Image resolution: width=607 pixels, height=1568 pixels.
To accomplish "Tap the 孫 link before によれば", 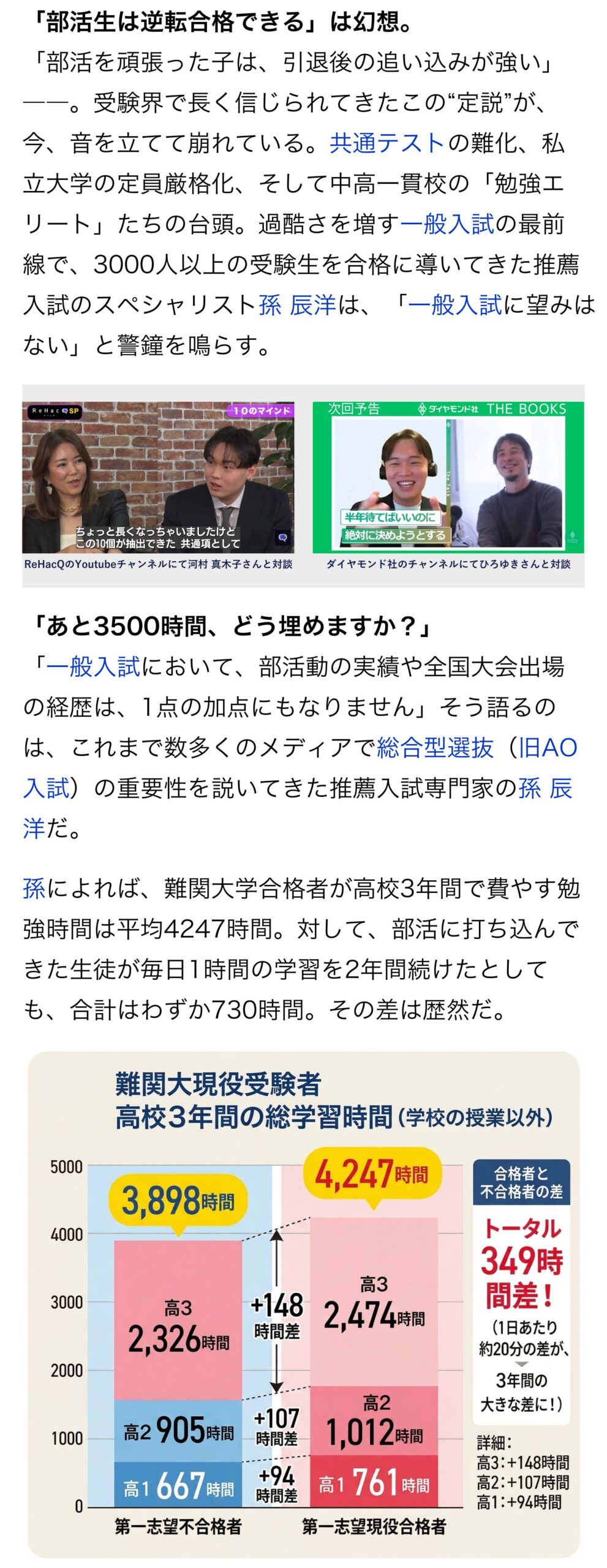I will click(34, 888).
